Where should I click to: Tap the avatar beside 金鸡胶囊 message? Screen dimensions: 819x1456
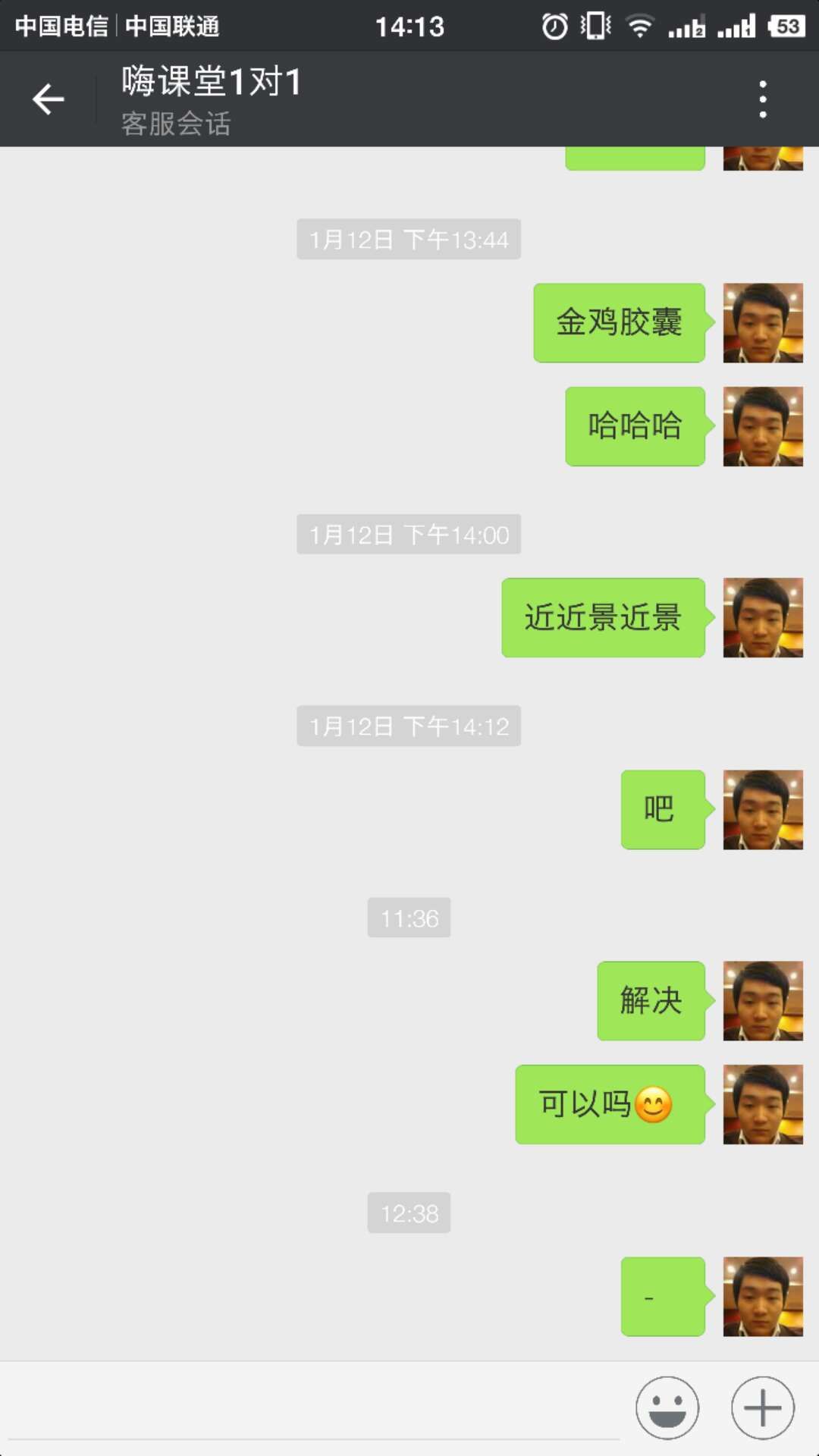coord(762,323)
